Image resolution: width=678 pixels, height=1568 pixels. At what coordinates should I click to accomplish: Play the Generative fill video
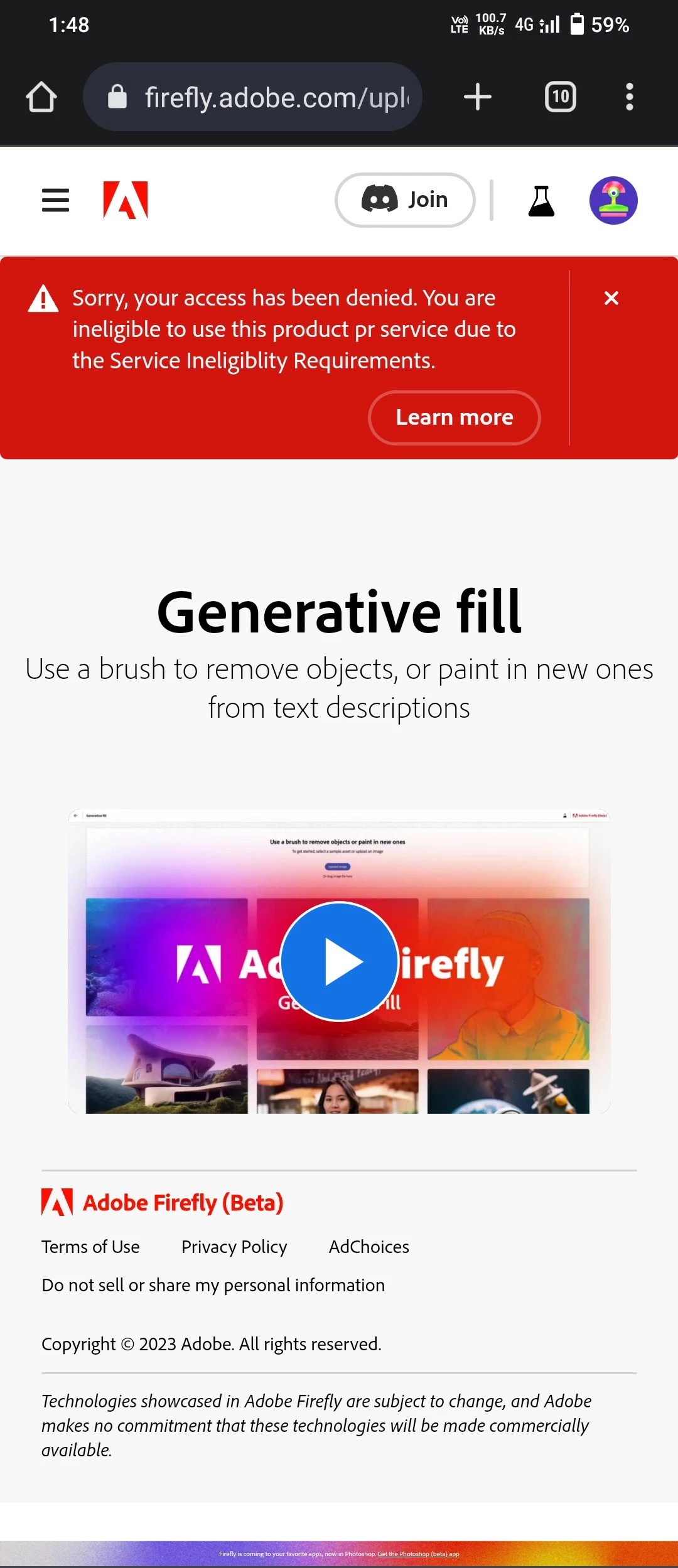[339, 961]
